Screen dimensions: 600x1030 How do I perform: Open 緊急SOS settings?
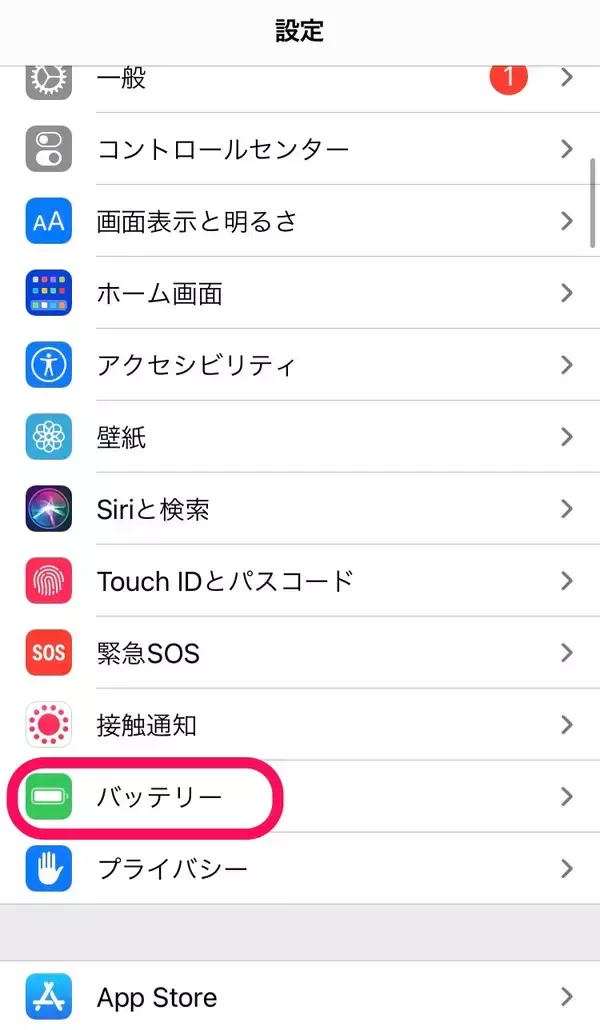click(x=300, y=653)
